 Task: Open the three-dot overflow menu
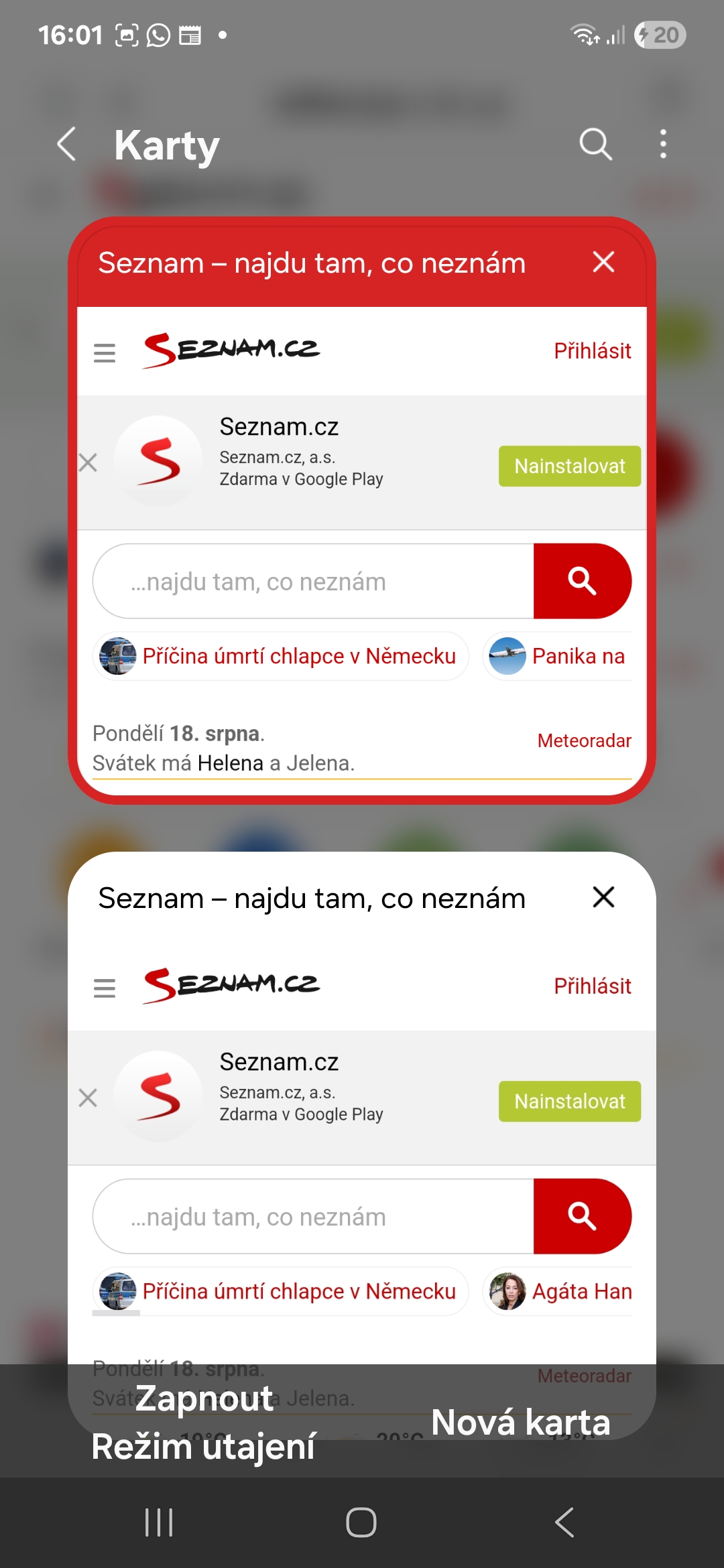[x=663, y=144]
